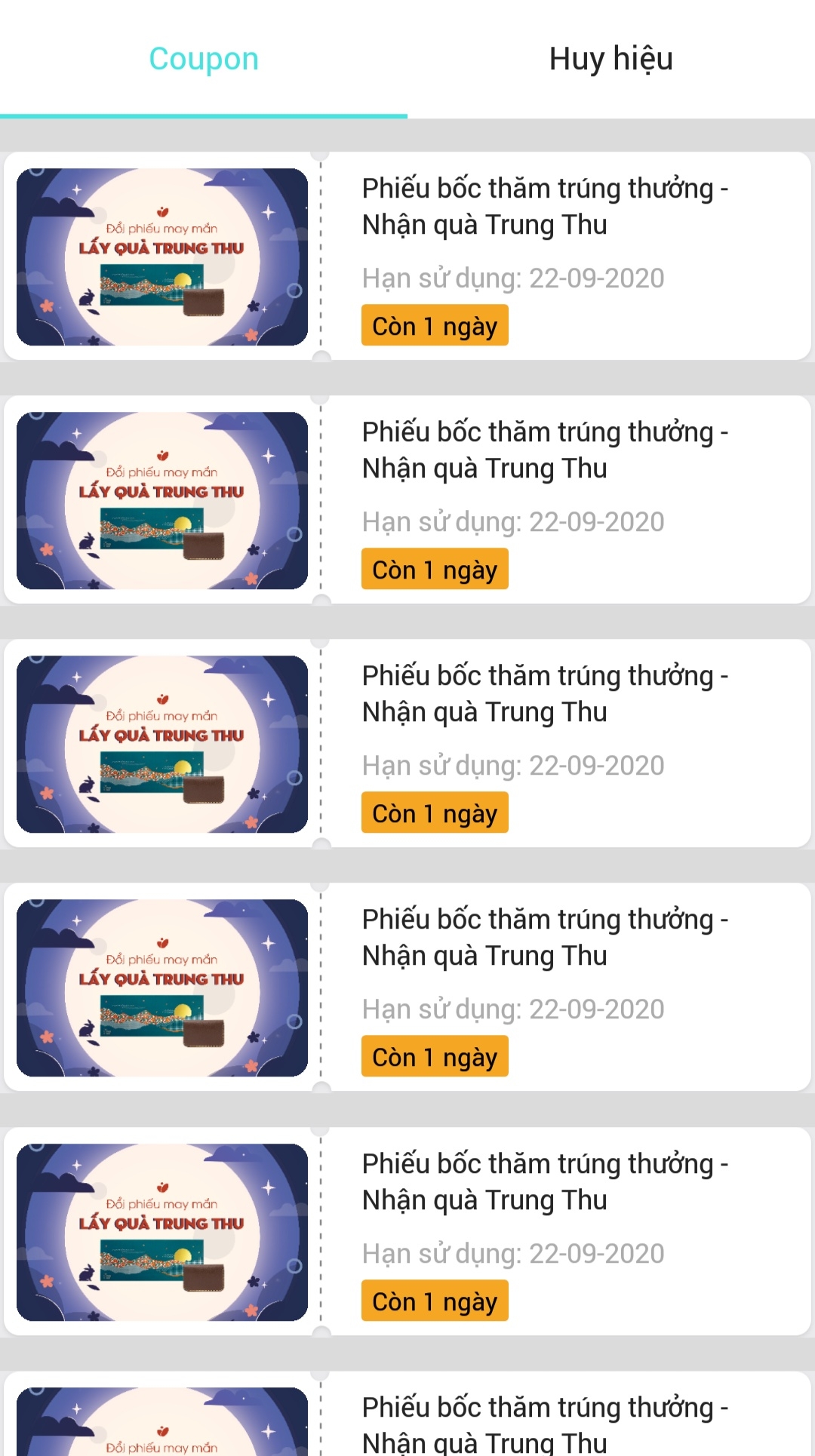Tap the third coupon card in the list
This screenshot has height=1456, width=815.
click(x=407, y=744)
